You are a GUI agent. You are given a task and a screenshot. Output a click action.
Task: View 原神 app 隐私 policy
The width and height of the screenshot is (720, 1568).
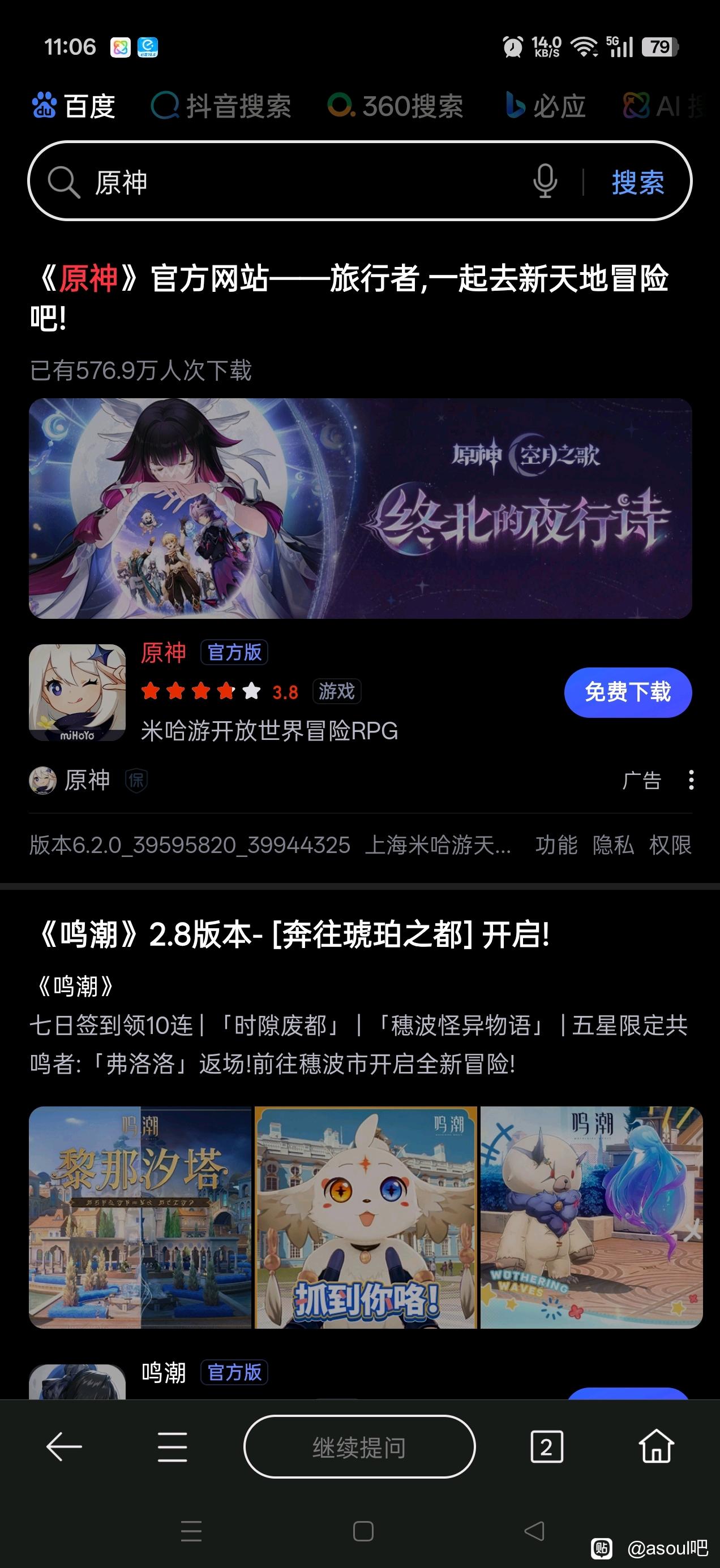(x=613, y=845)
